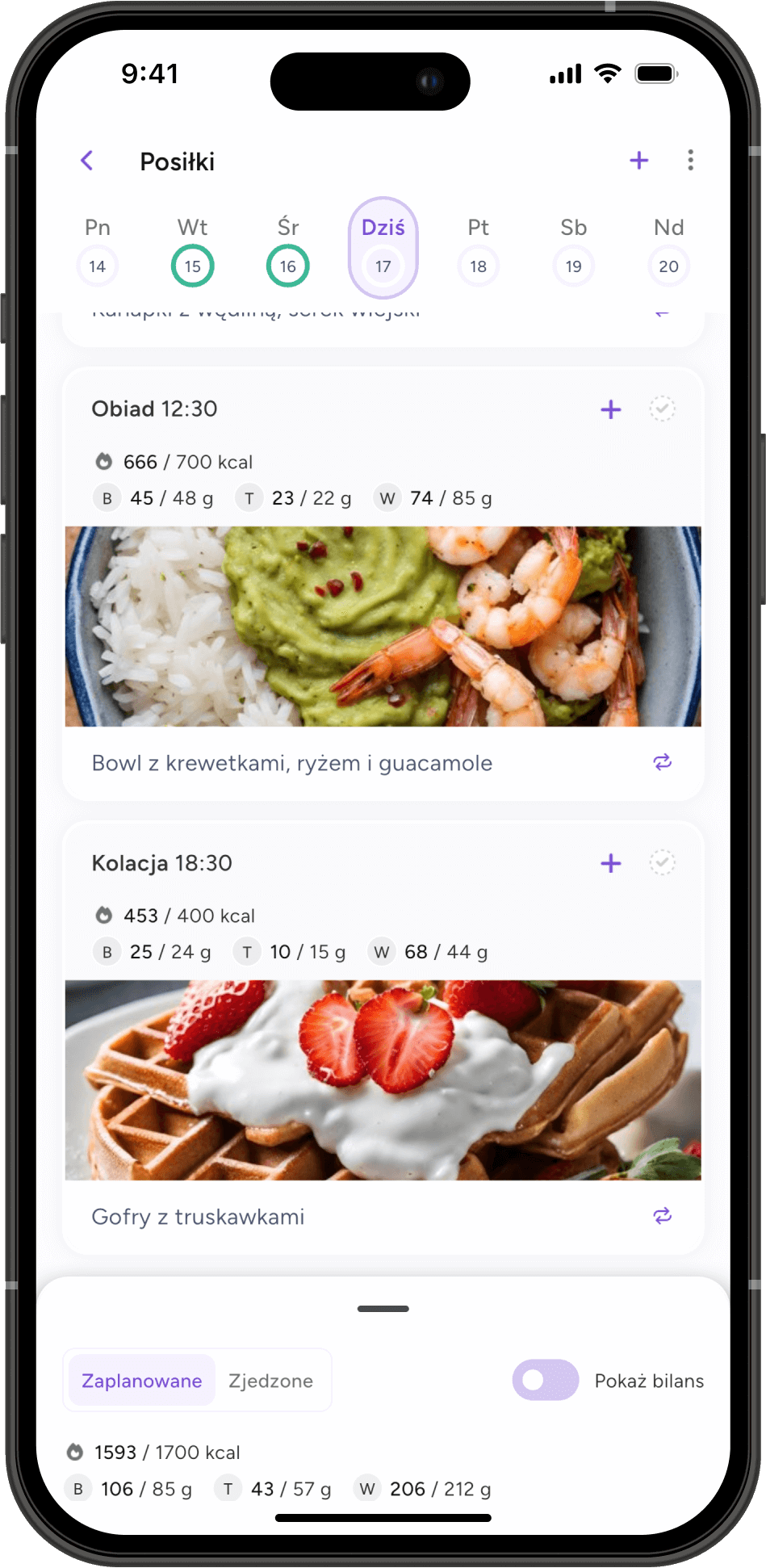This screenshot has width=766, height=1568.
Task: Select Saturday 19 in the week strip
Action: (x=573, y=266)
